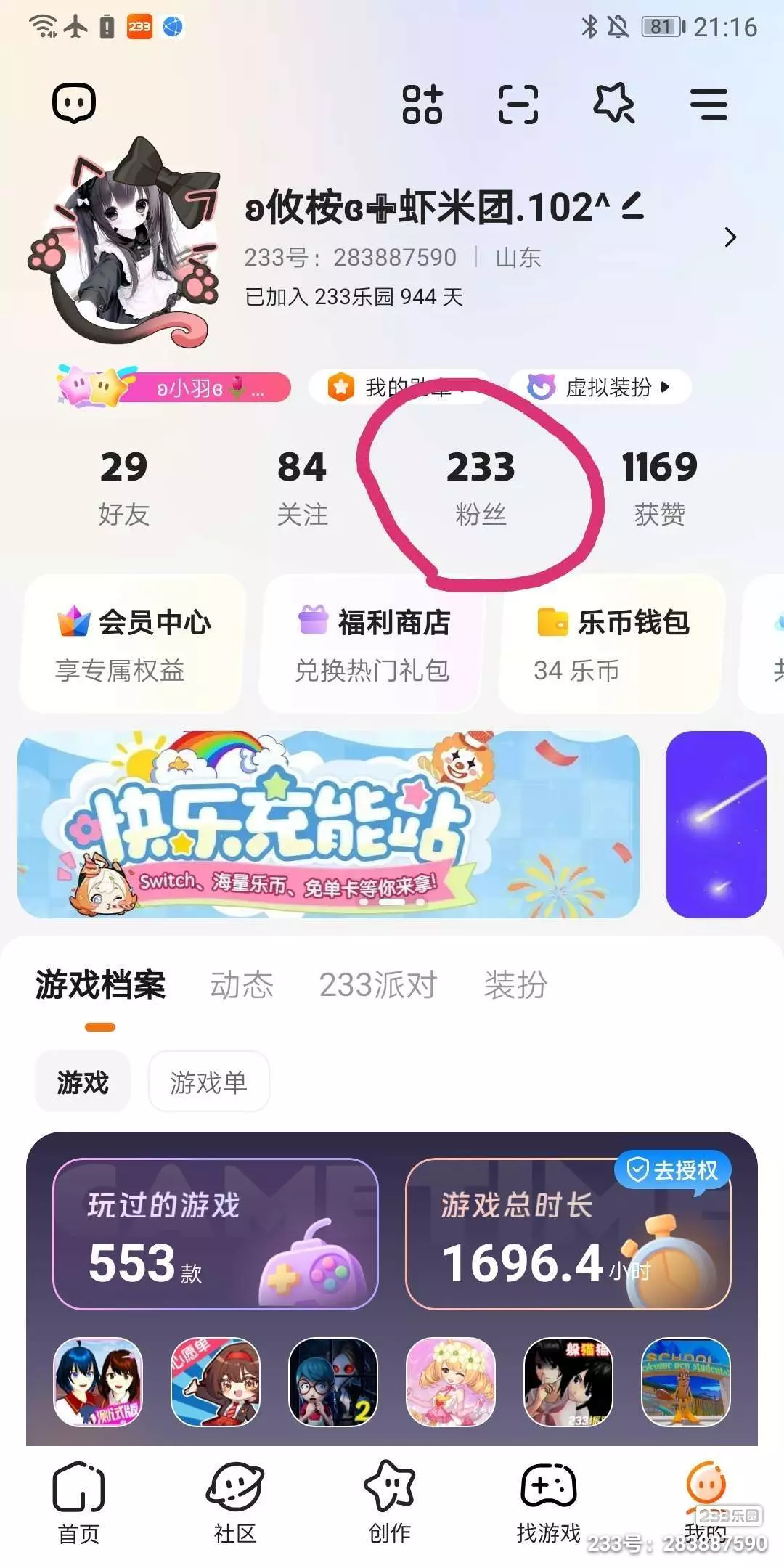Open the 会员中心 card
The height and width of the screenshot is (1568, 784).
point(132,643)
